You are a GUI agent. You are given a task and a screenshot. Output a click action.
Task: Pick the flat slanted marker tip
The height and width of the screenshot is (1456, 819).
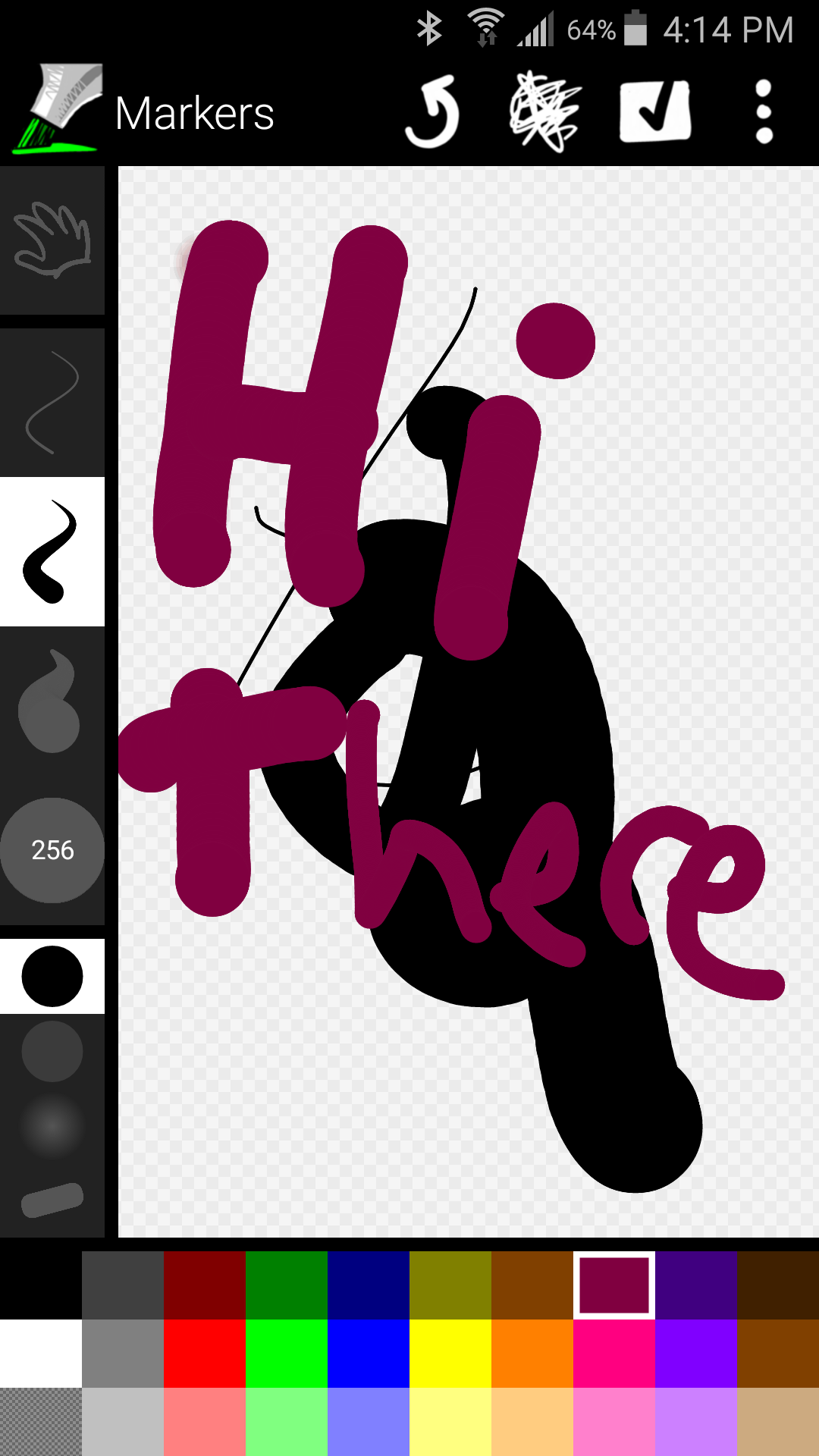(x=52, y=1200)
